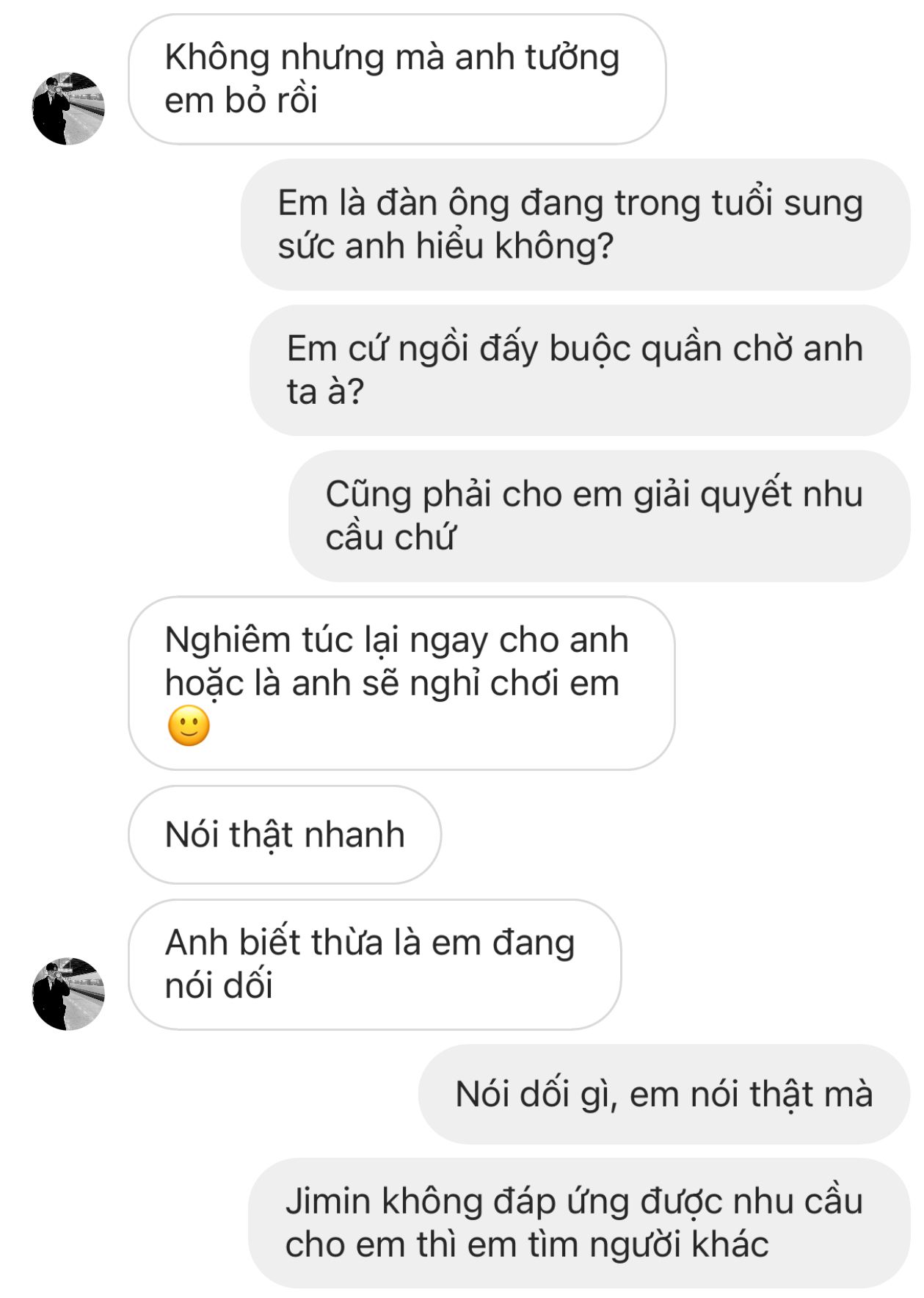Viewport: 924px width, 1298px height.
Task: Open the sender's avatar beside "Không nhưng mà anh tưởng"
Action: [x=68, y=109]
